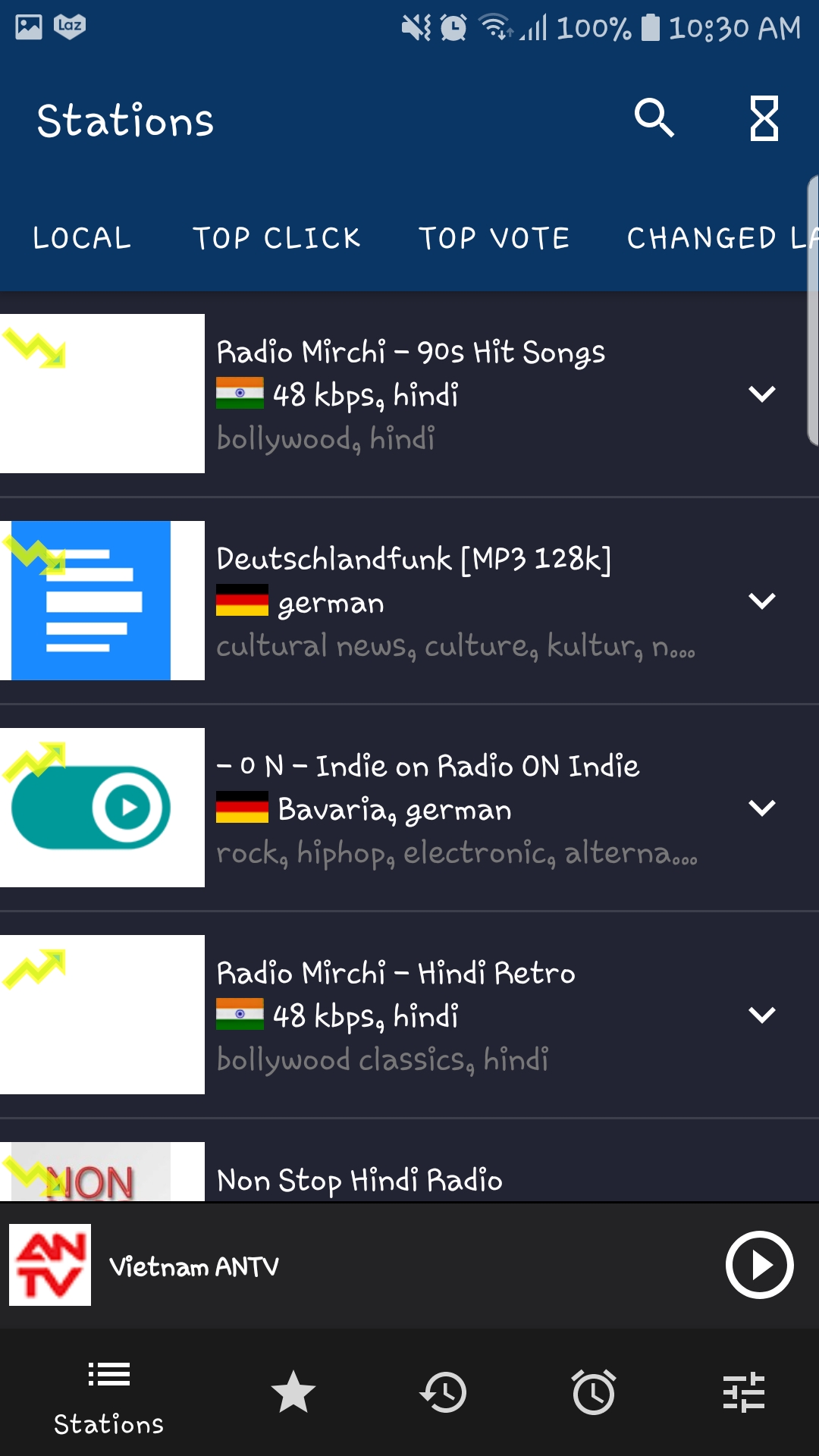The width and height of the screenshot is (819, 1456).
Task: Switch to the TOP VOTE tab
Action: click(496, 238)
